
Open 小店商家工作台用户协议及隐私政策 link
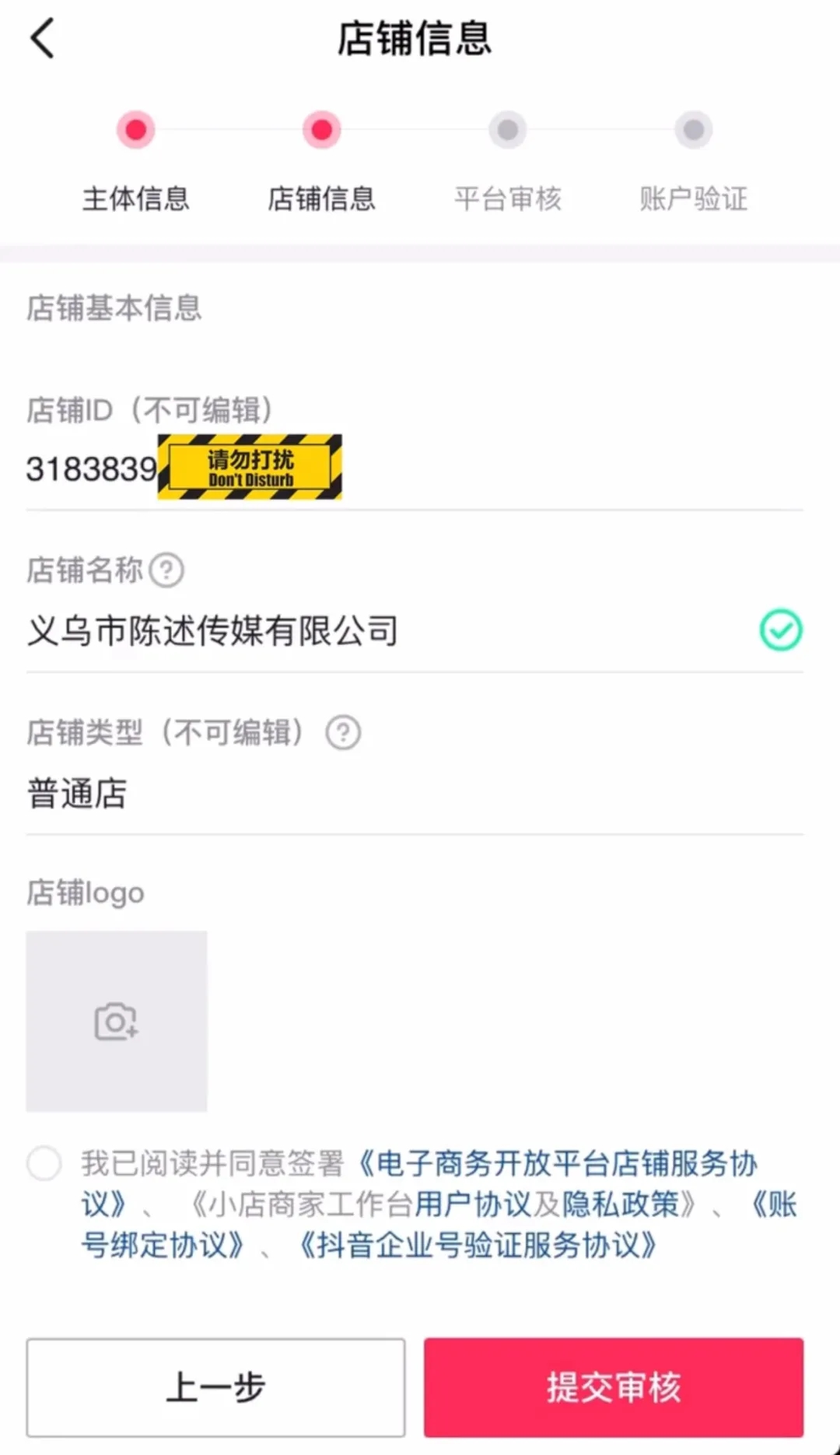pyautogui.click(x=443, y=1204)
